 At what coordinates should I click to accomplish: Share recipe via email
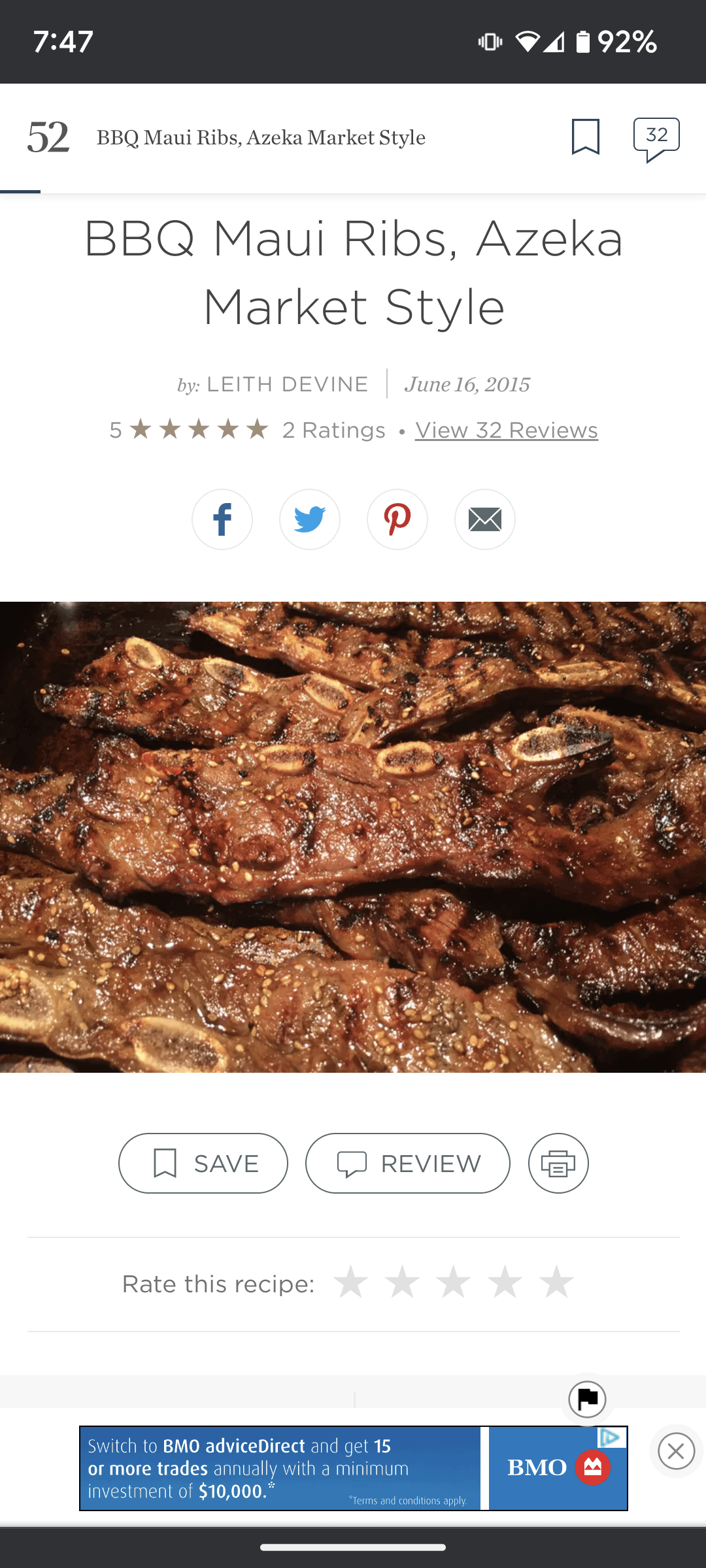[x=485, y=519]
